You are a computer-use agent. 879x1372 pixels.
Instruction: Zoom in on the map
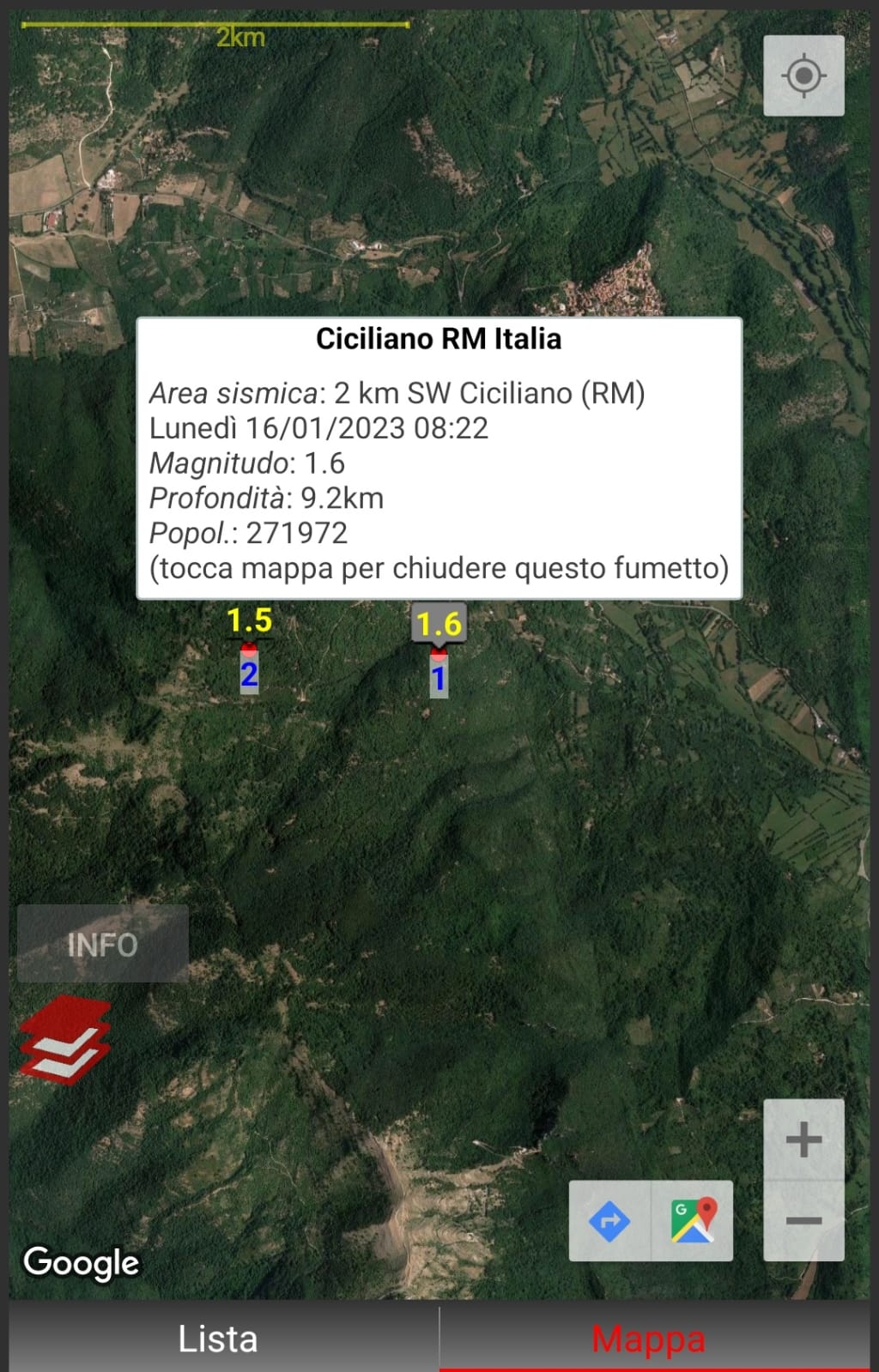(803, 1140)
